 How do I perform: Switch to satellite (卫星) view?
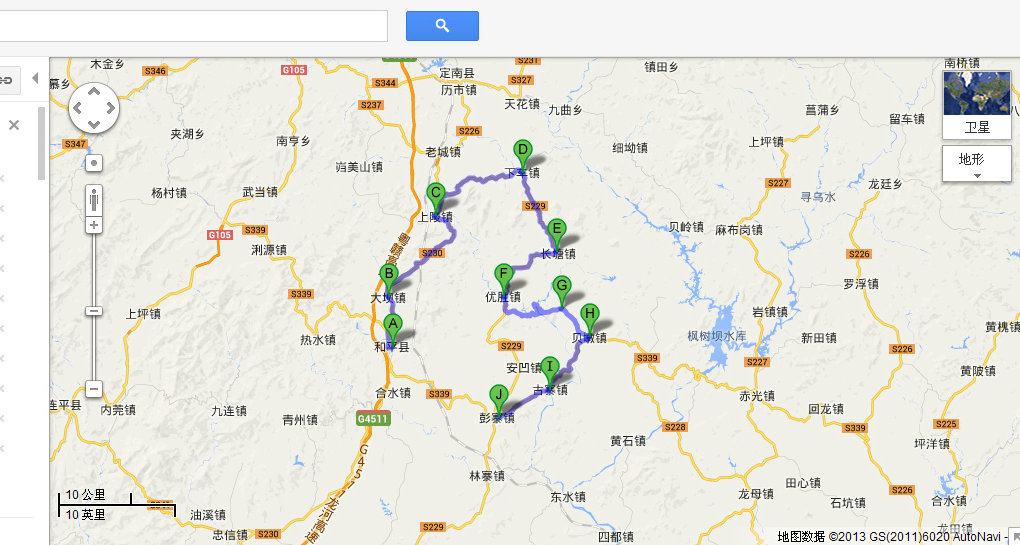pos(976,103)
